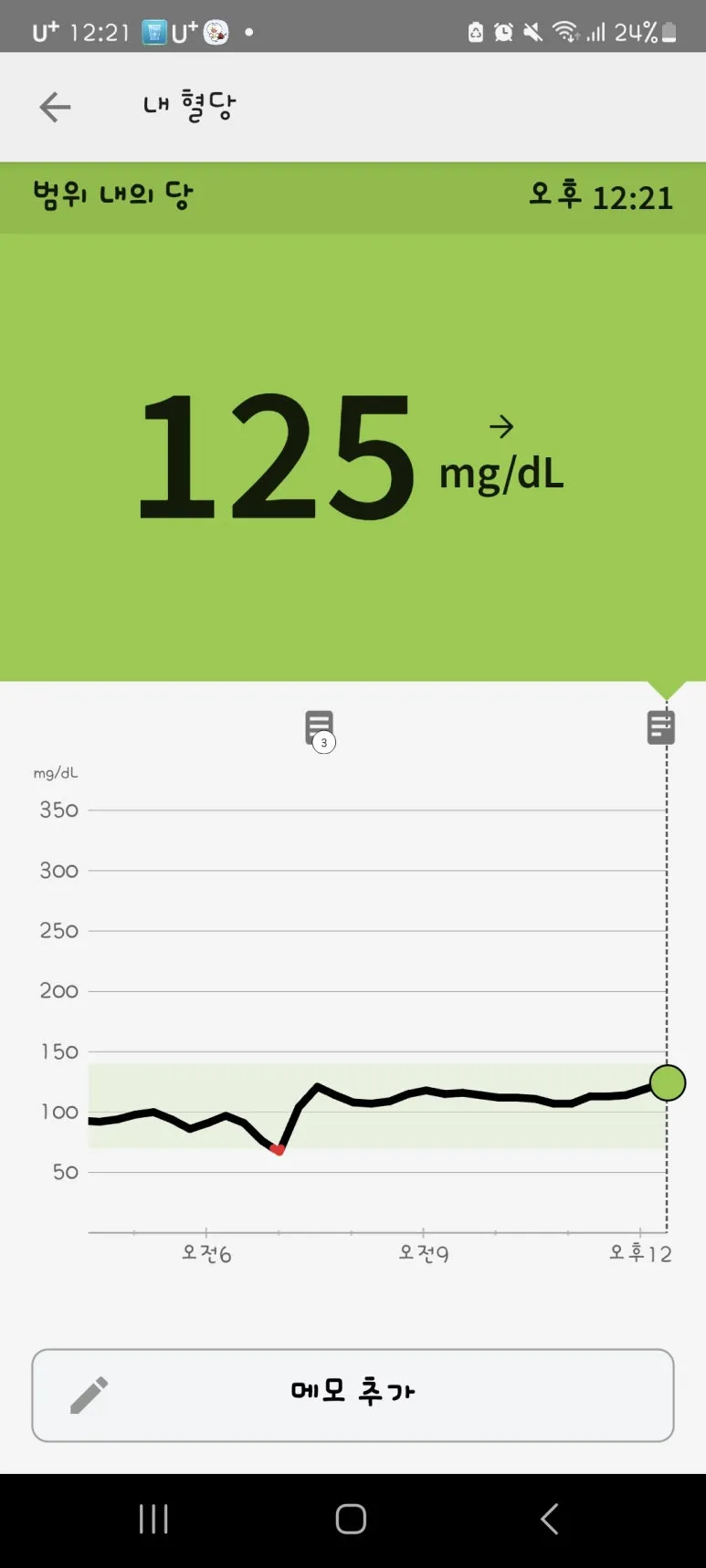Image resolution: width=706 pixels, height=1568 pixels.
Task: Open the memo icon with badge 3
Action: (319, 729)
